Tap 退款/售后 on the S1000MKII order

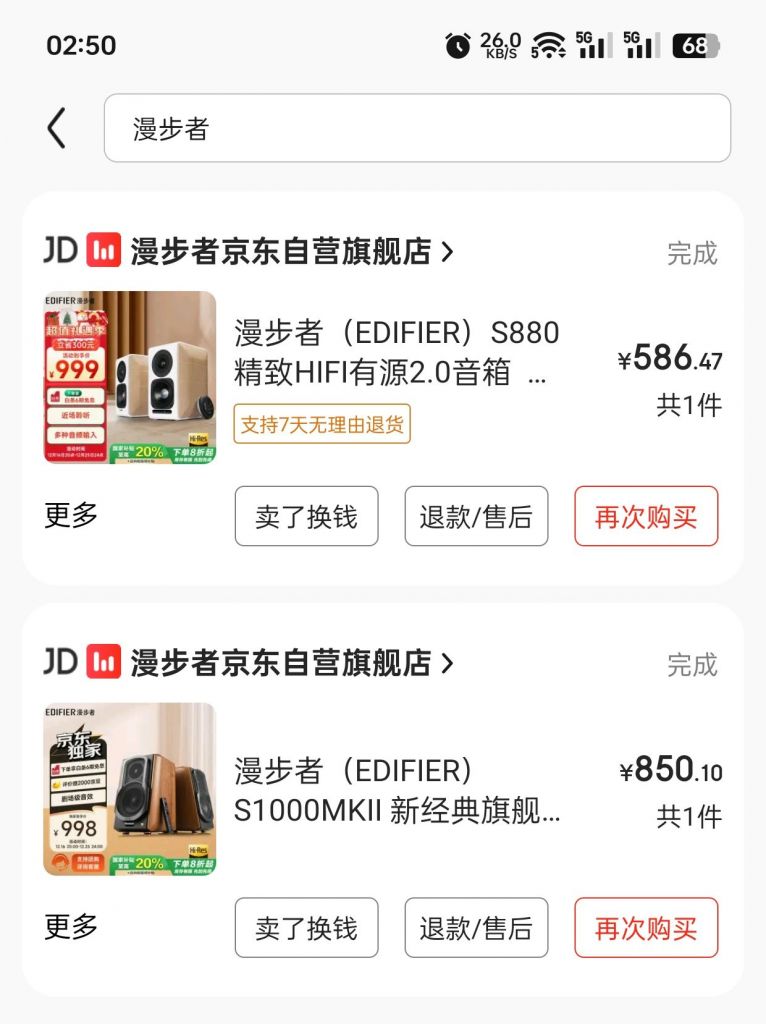pos(475,927)
